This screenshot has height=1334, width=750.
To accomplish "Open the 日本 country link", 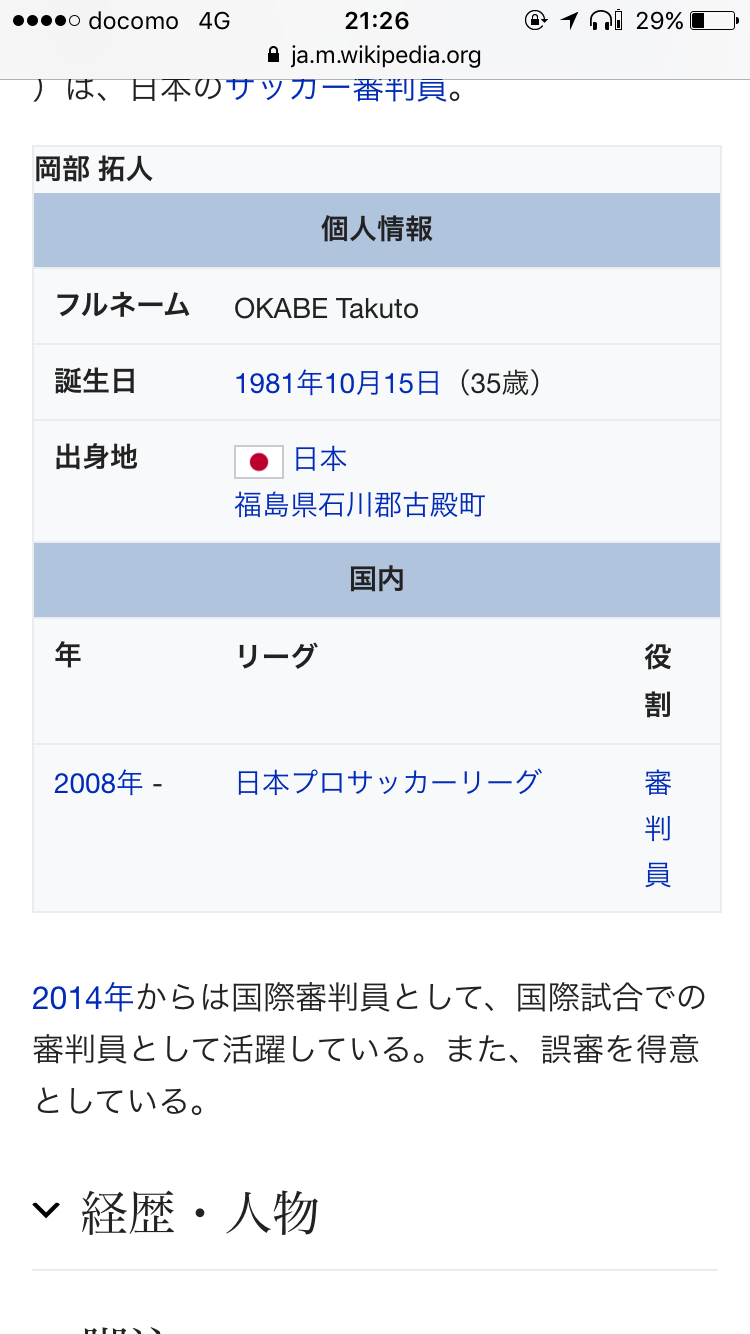I will coord(320,459).
